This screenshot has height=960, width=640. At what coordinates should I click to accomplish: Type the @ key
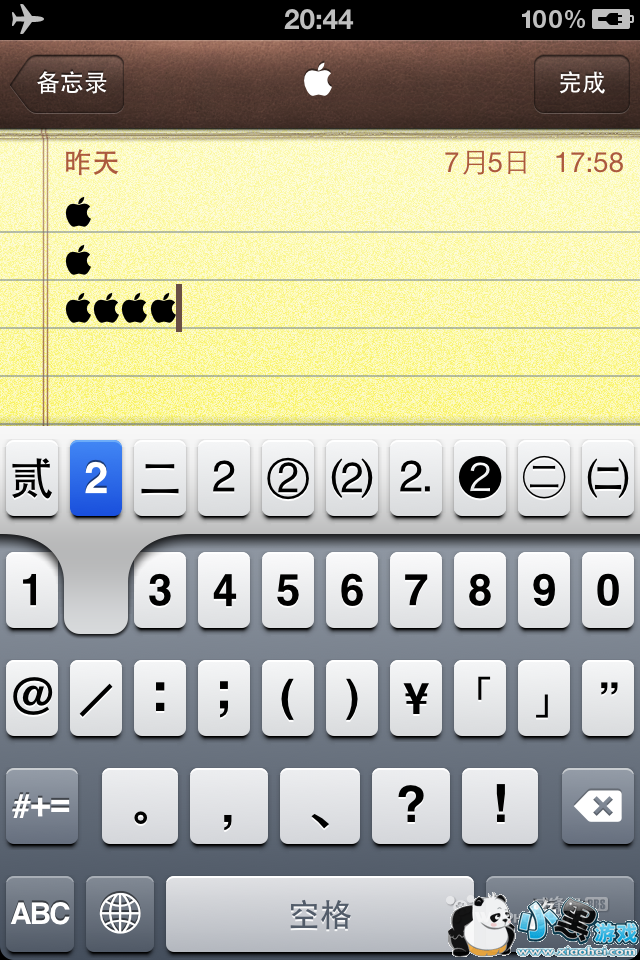[32, 697]
